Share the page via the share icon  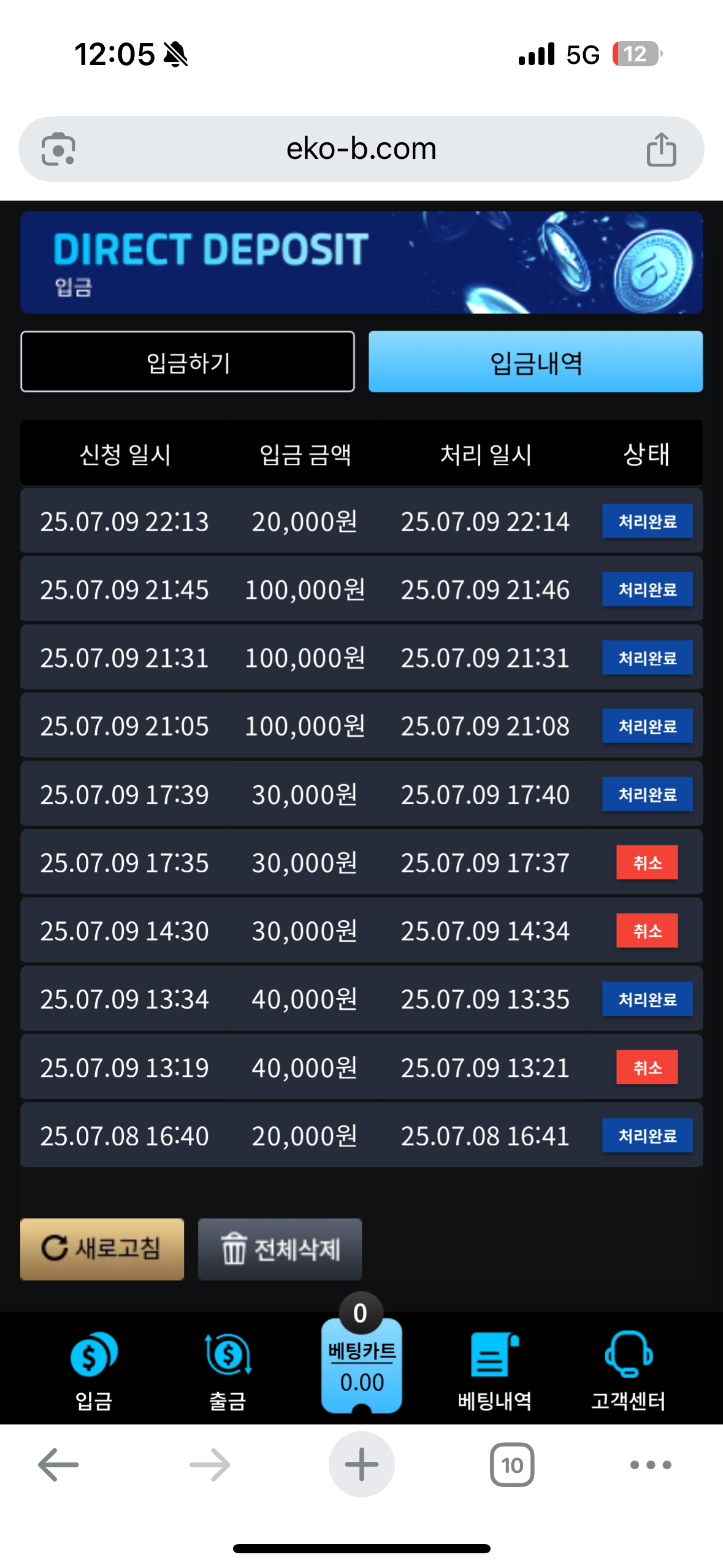[x=661, y=149]
